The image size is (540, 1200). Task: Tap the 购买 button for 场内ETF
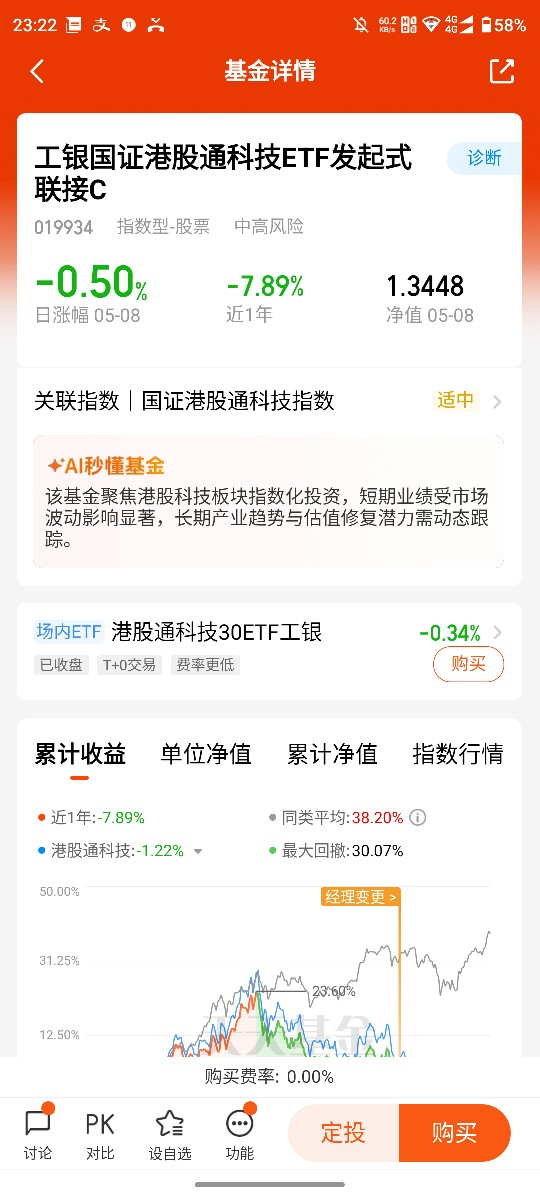(x=468, y=664)
